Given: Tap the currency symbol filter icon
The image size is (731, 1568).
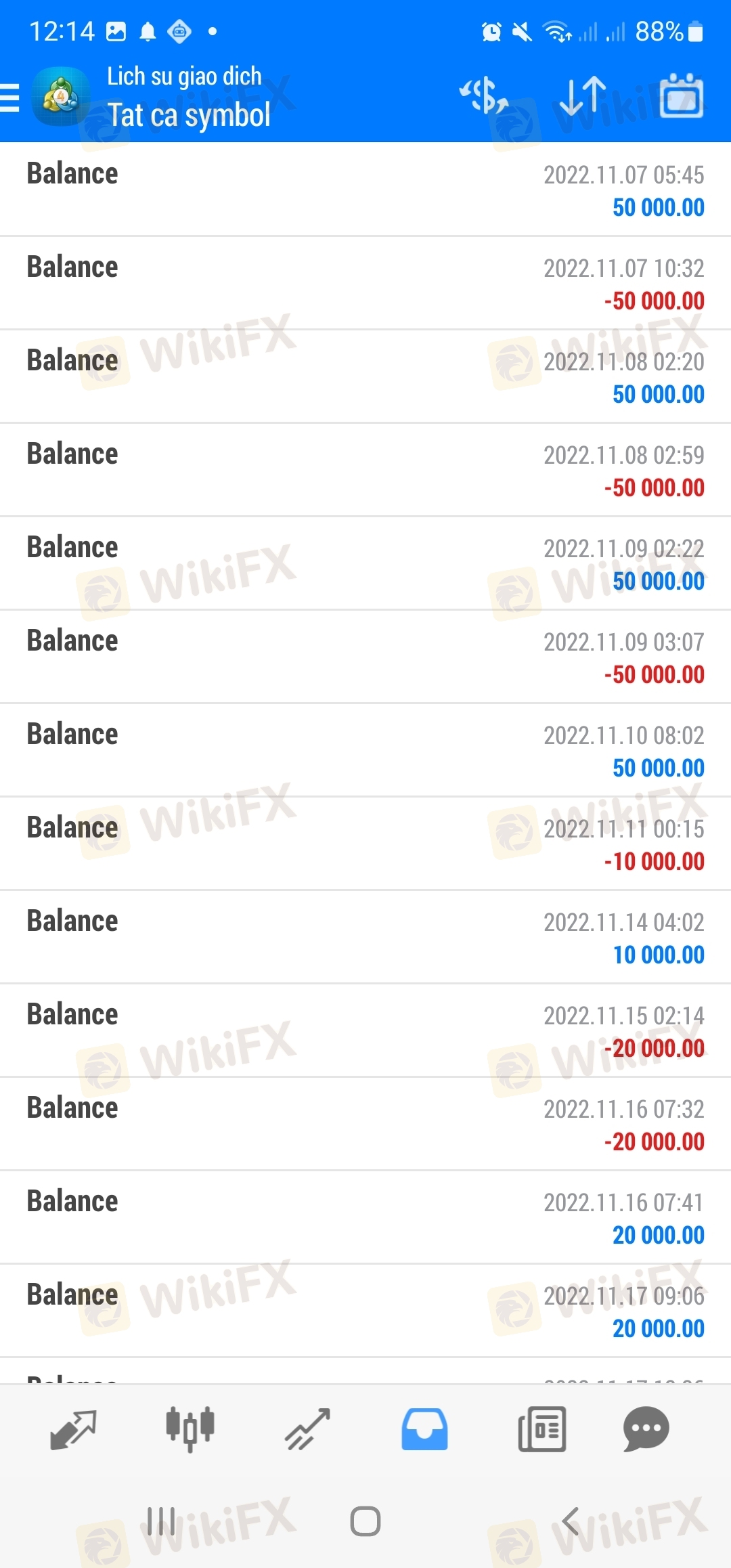Looking at the screenshot, I should pos(485,95).
